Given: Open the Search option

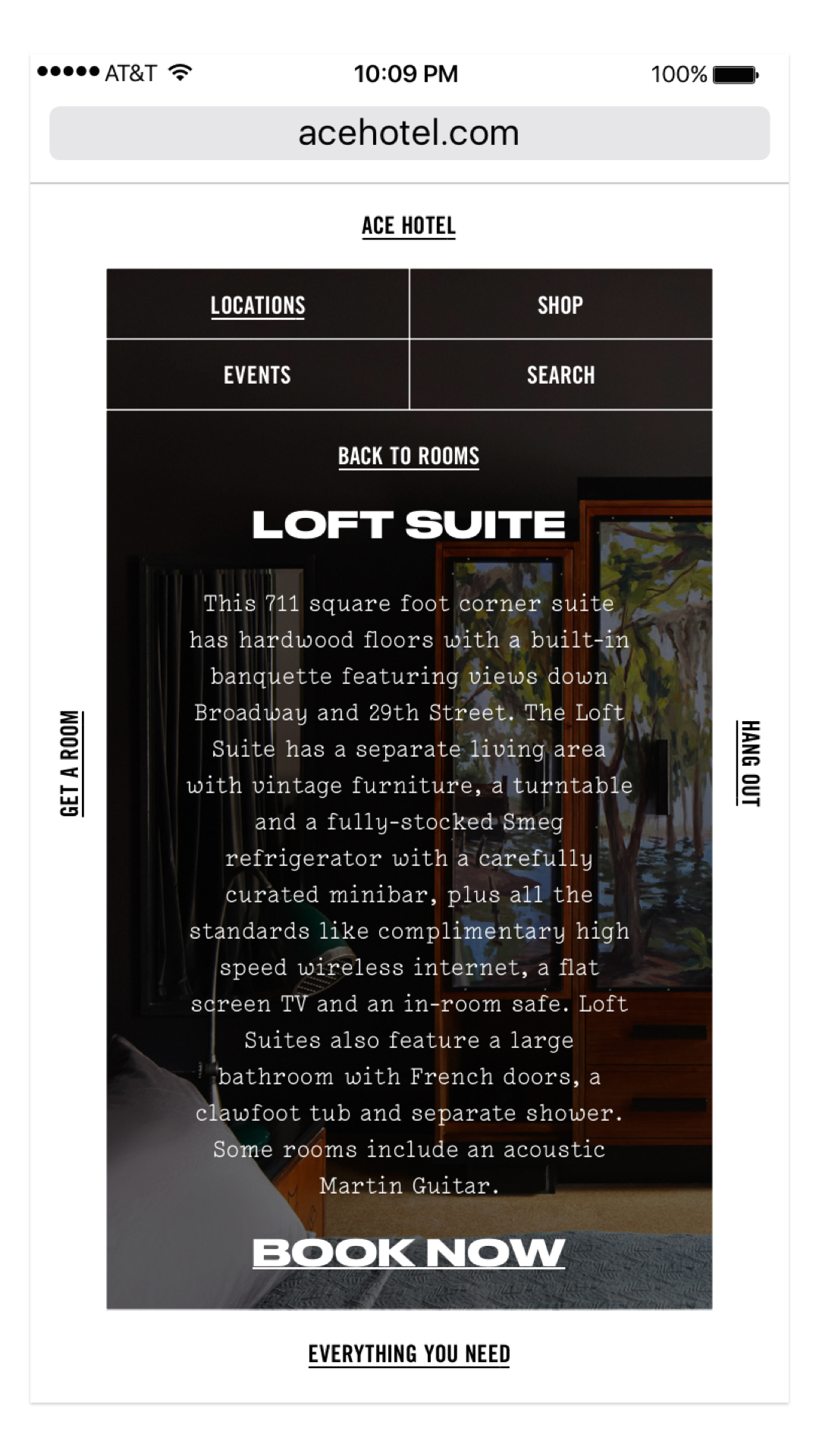Looking at the screenshot, I should (x=560, y=375).
